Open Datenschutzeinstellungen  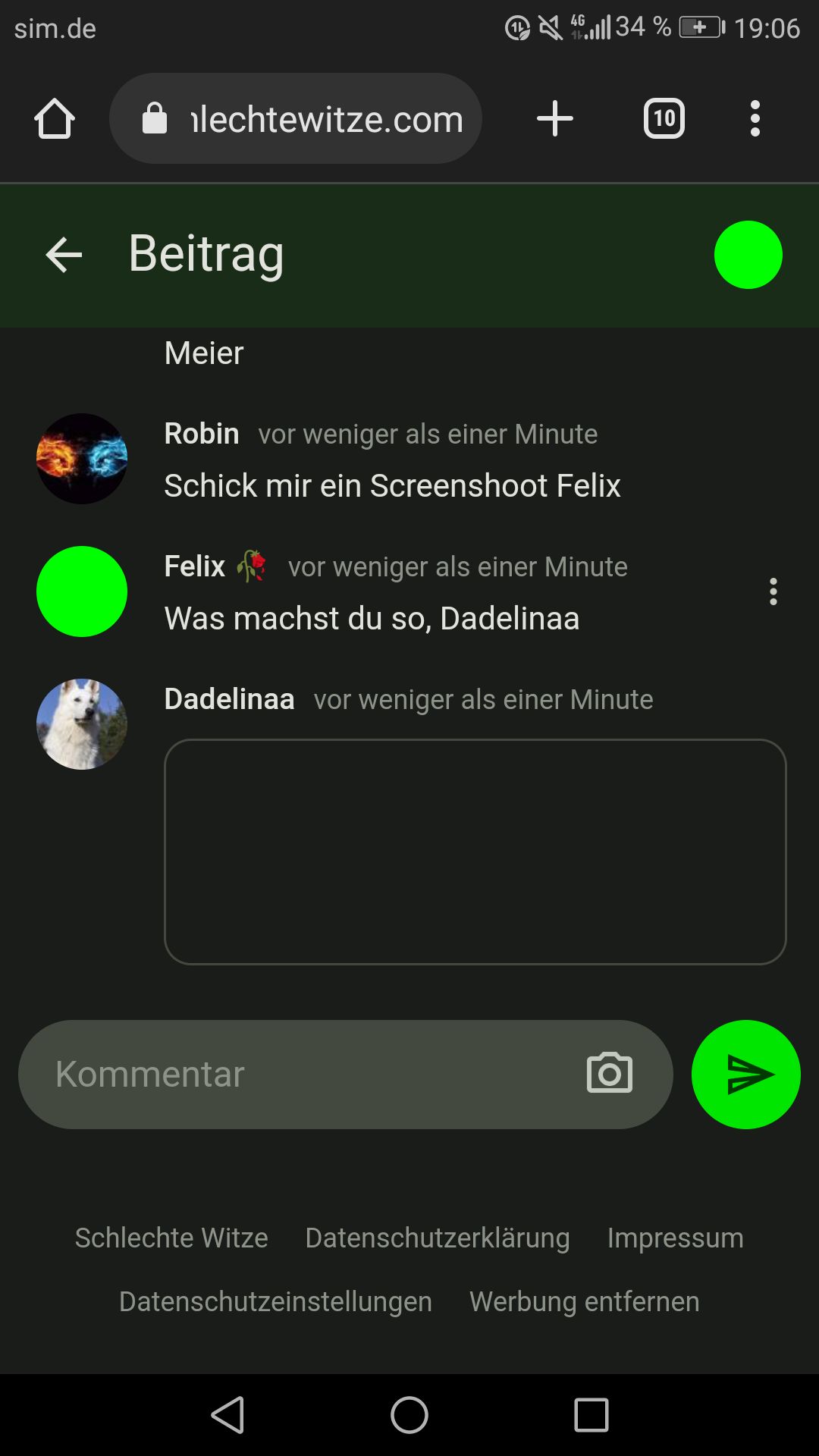coord(275,1301)
